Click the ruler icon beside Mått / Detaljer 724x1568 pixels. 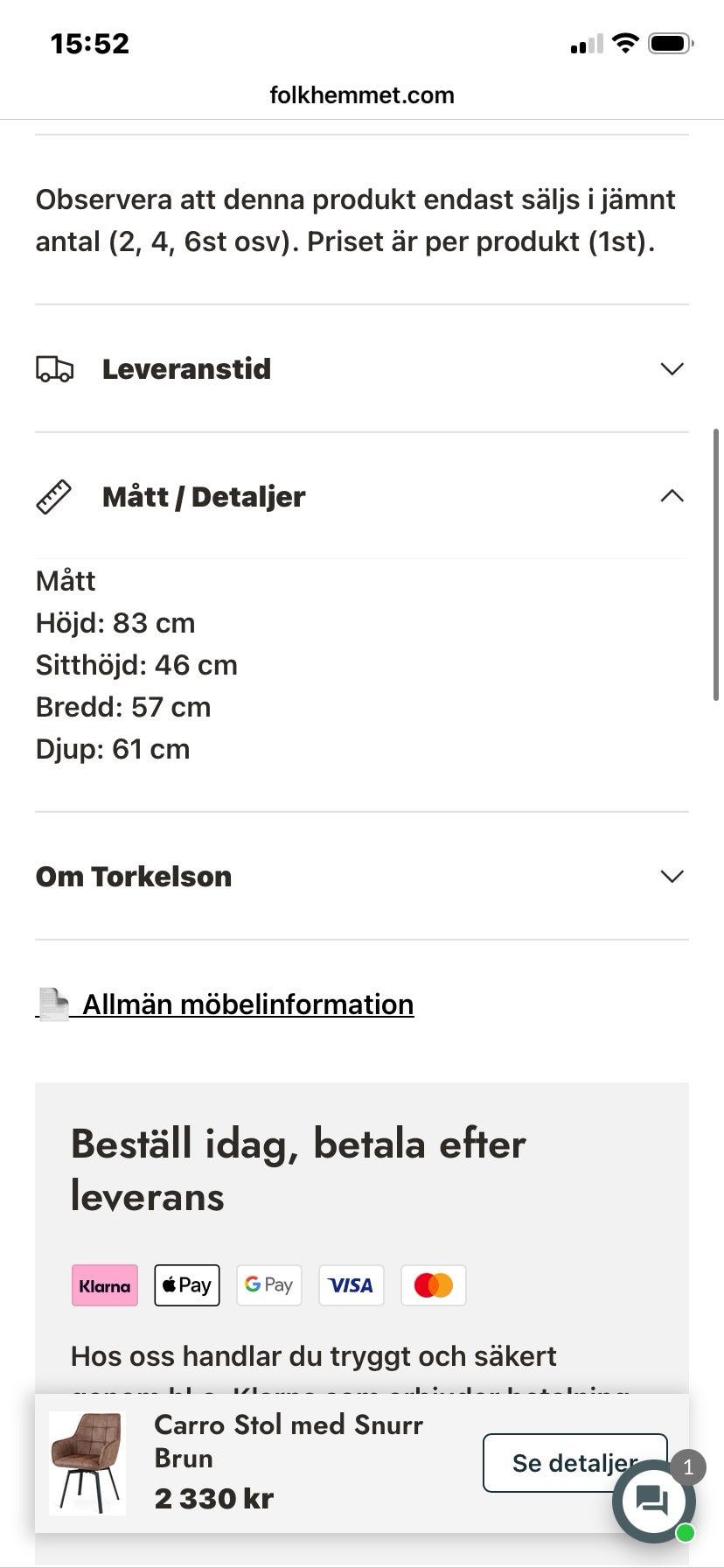[x=55, y=496]
